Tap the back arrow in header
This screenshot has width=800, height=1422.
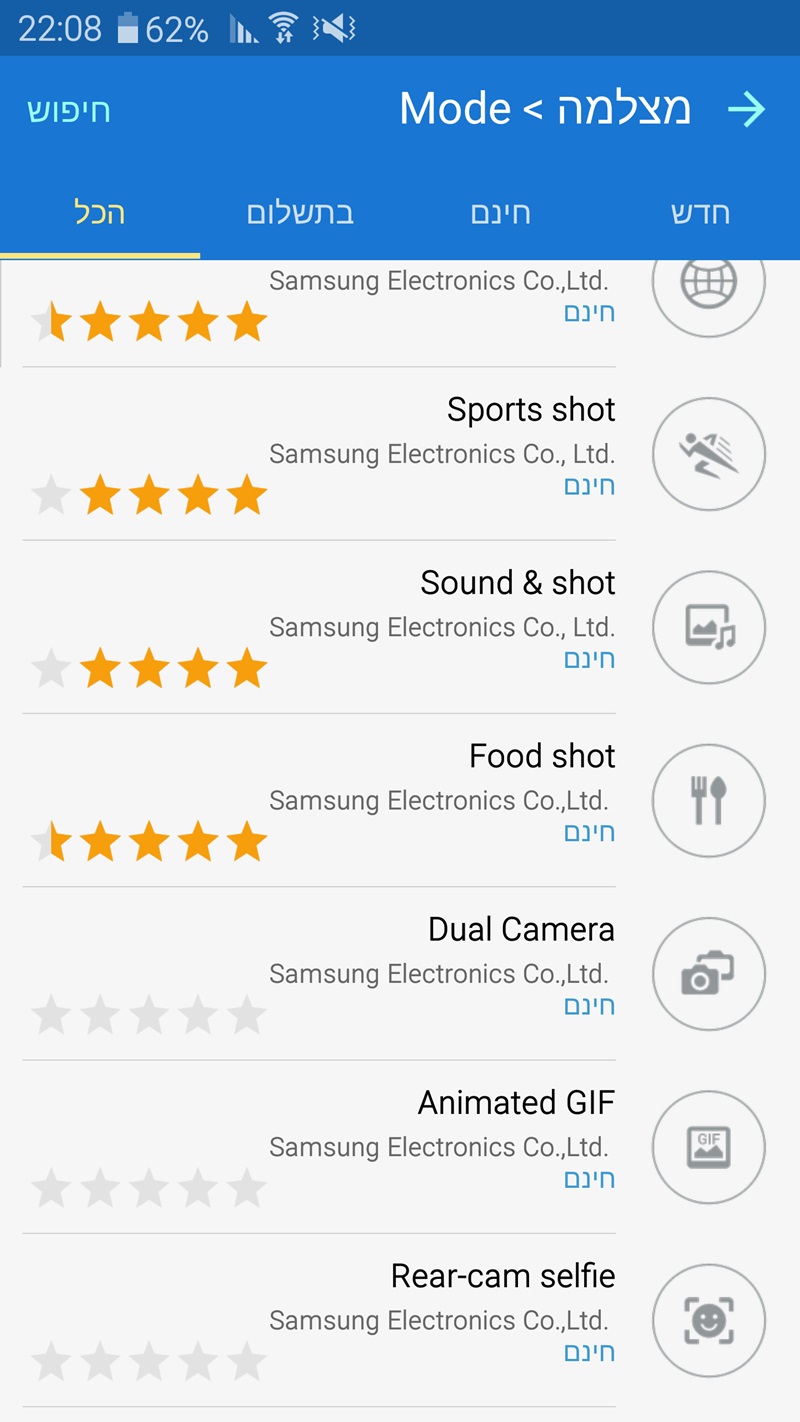coord(746,109)
